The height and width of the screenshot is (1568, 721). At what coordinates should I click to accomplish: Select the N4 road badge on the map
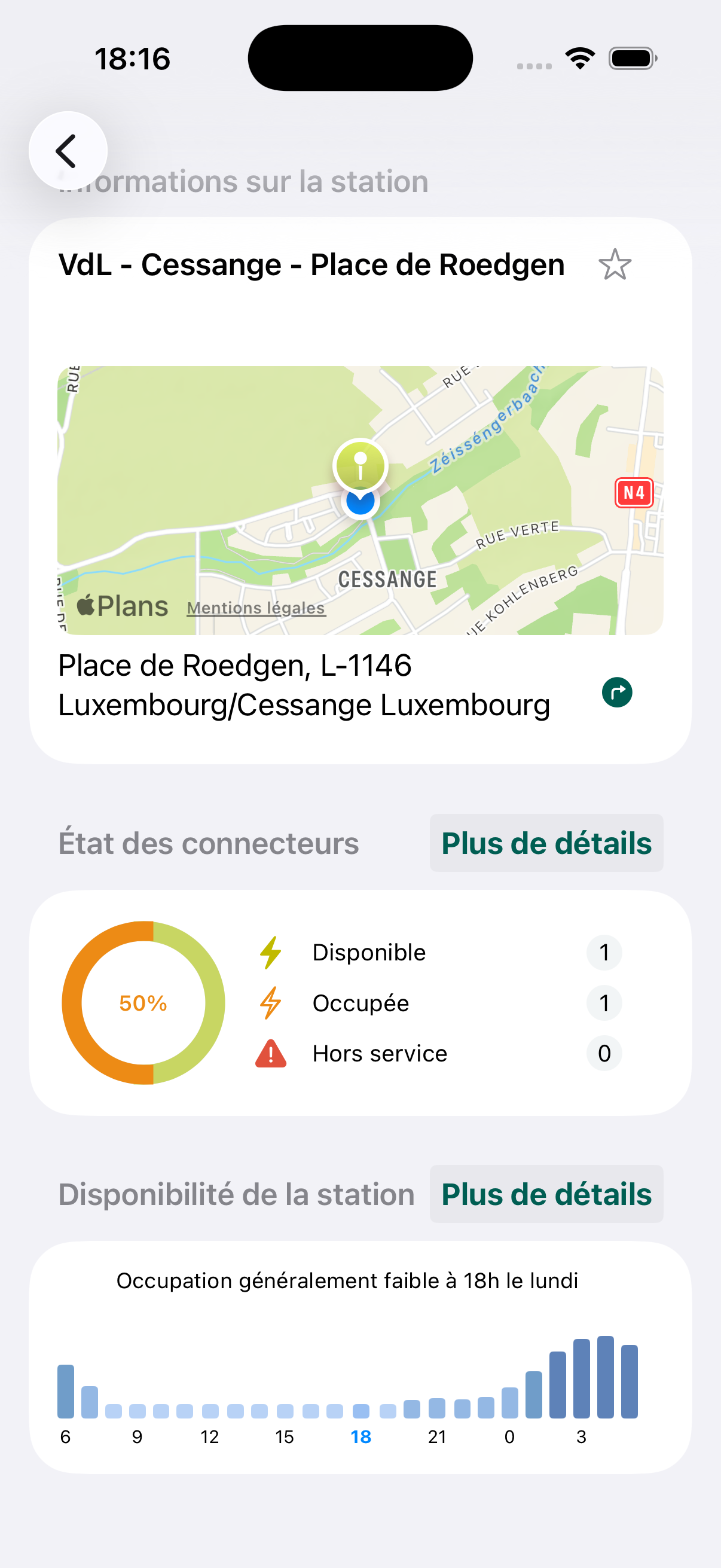coord(634,492)
